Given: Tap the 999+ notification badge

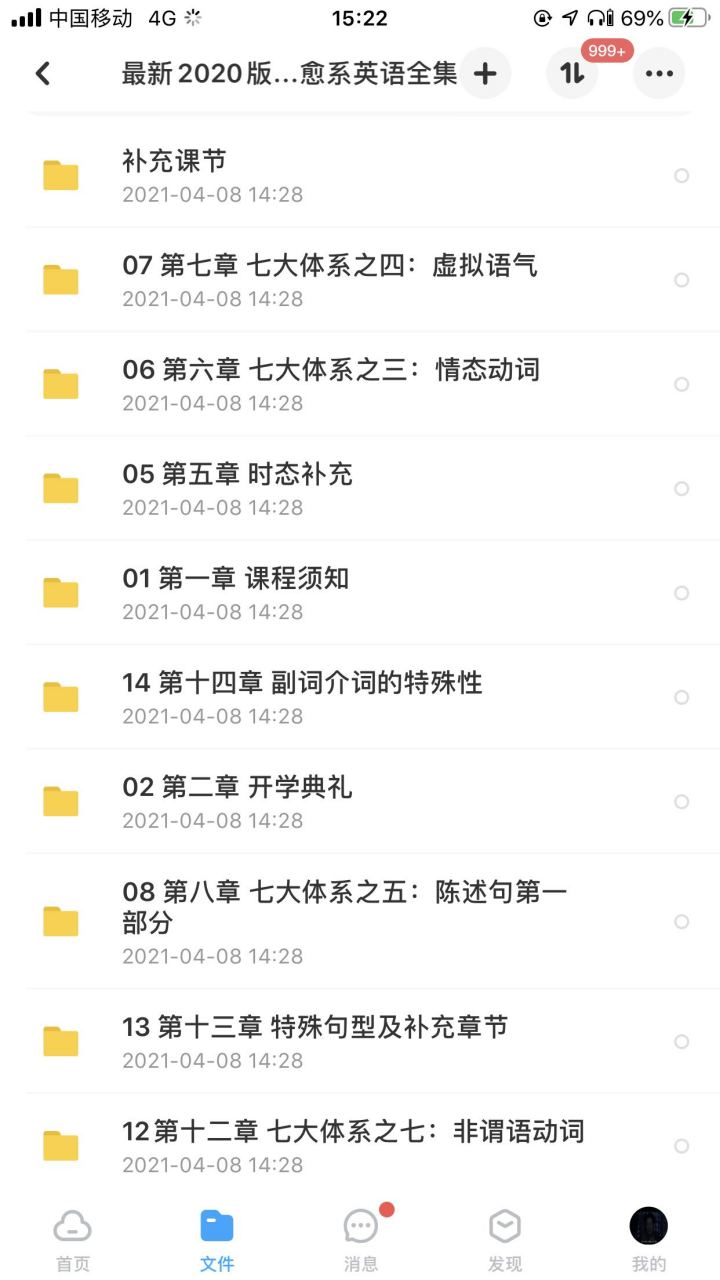Looking at the screenshot, I should click(x=606, y=52).
